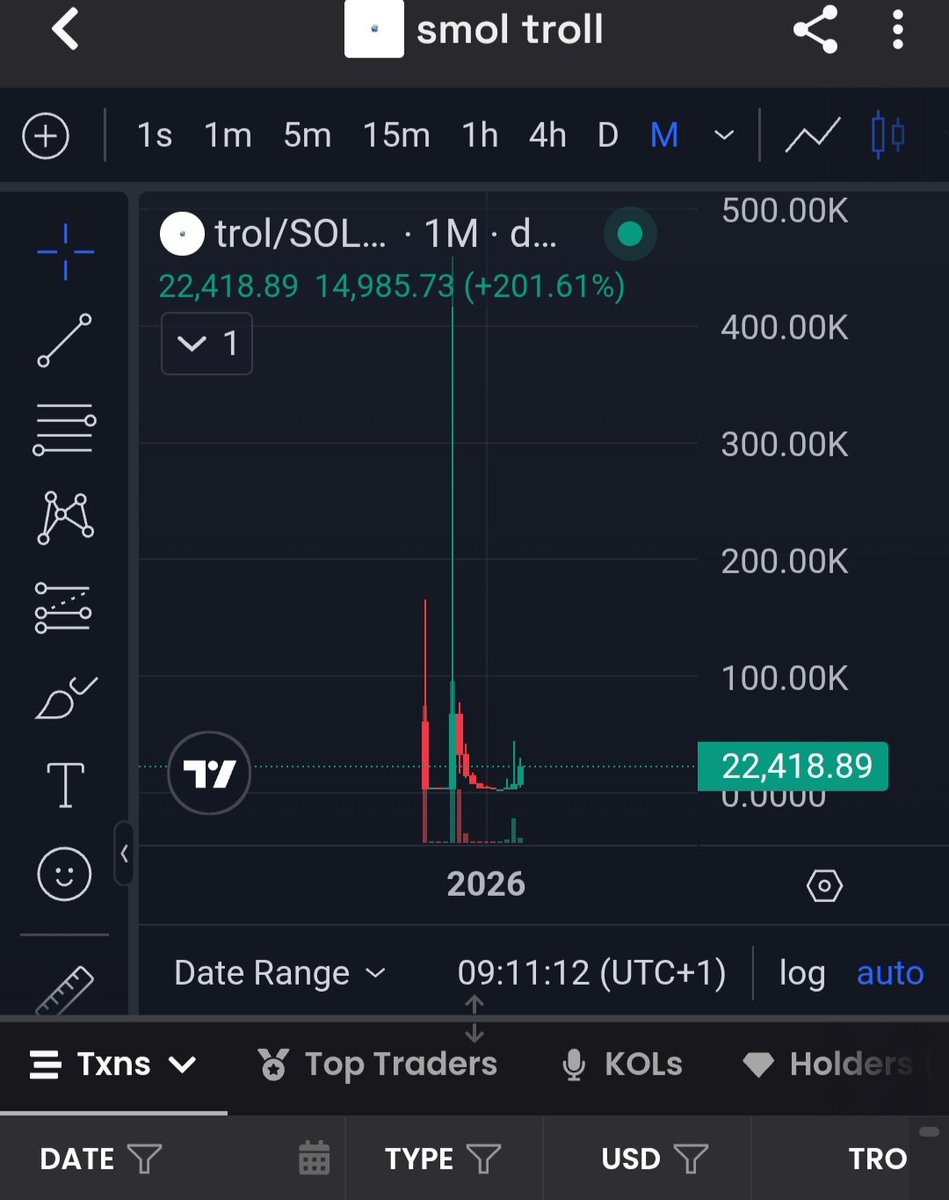The width and height of the screenshot is (949, 1200).
Task: Set chart interval to D
Action: [x=608, y=135]
